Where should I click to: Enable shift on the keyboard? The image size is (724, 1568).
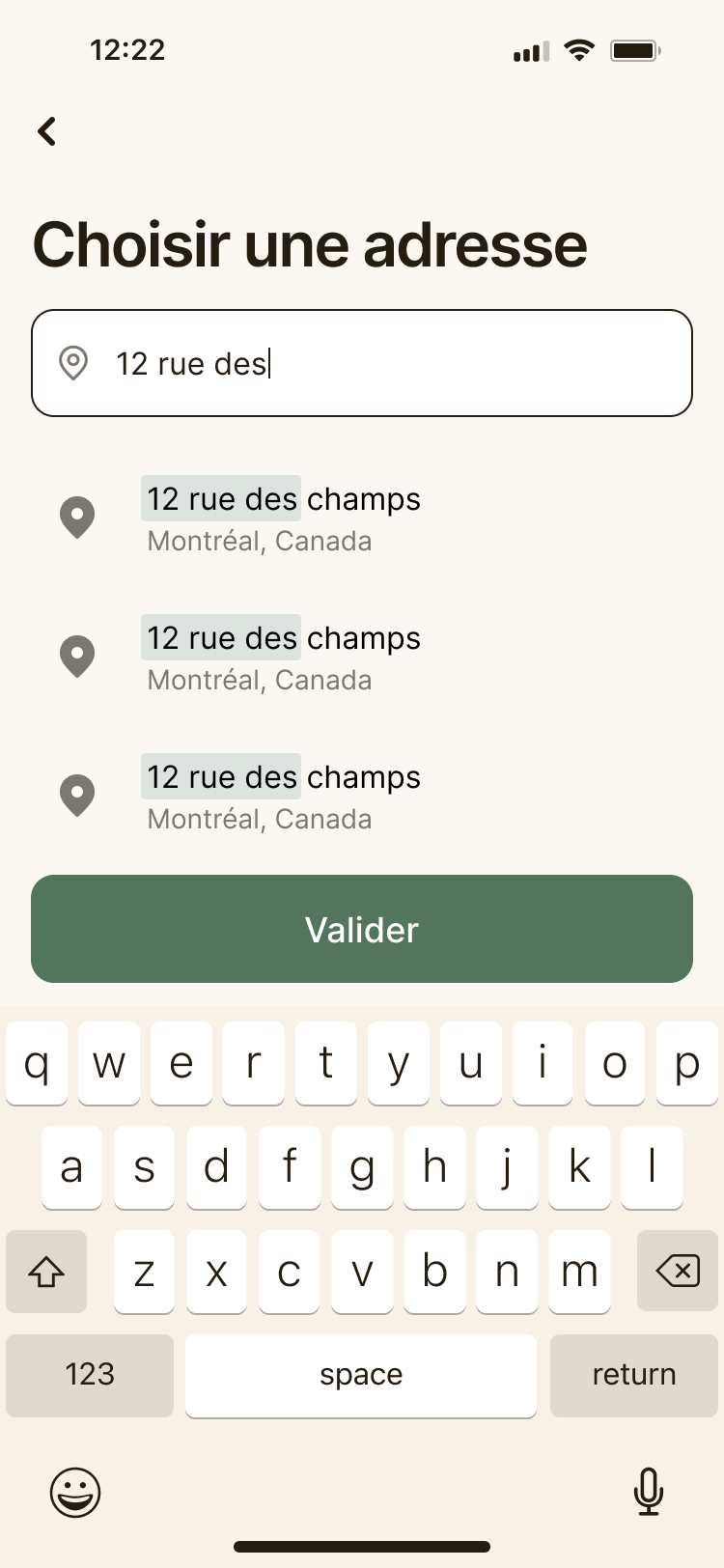click(x=46, y=1271)
